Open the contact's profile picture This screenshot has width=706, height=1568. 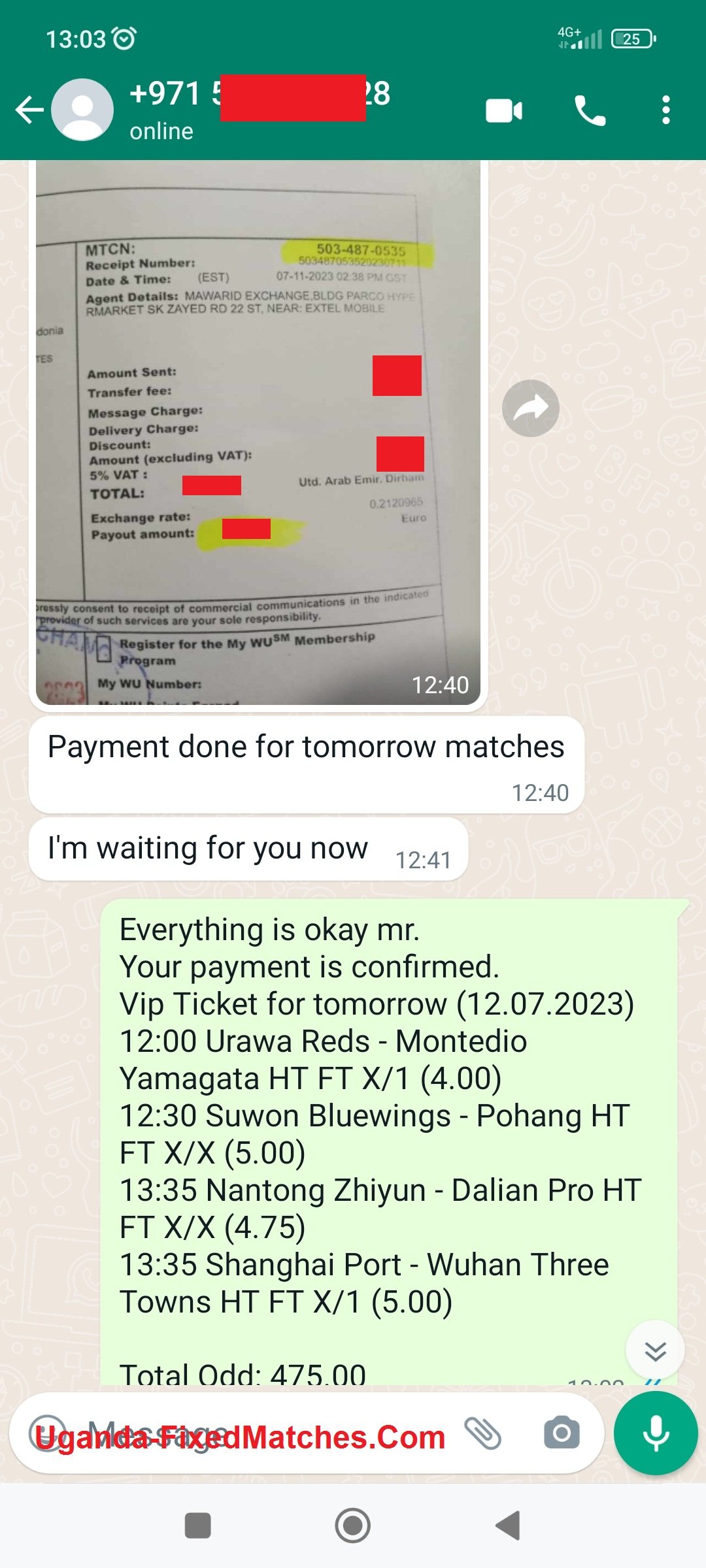(x=82, y=110)
